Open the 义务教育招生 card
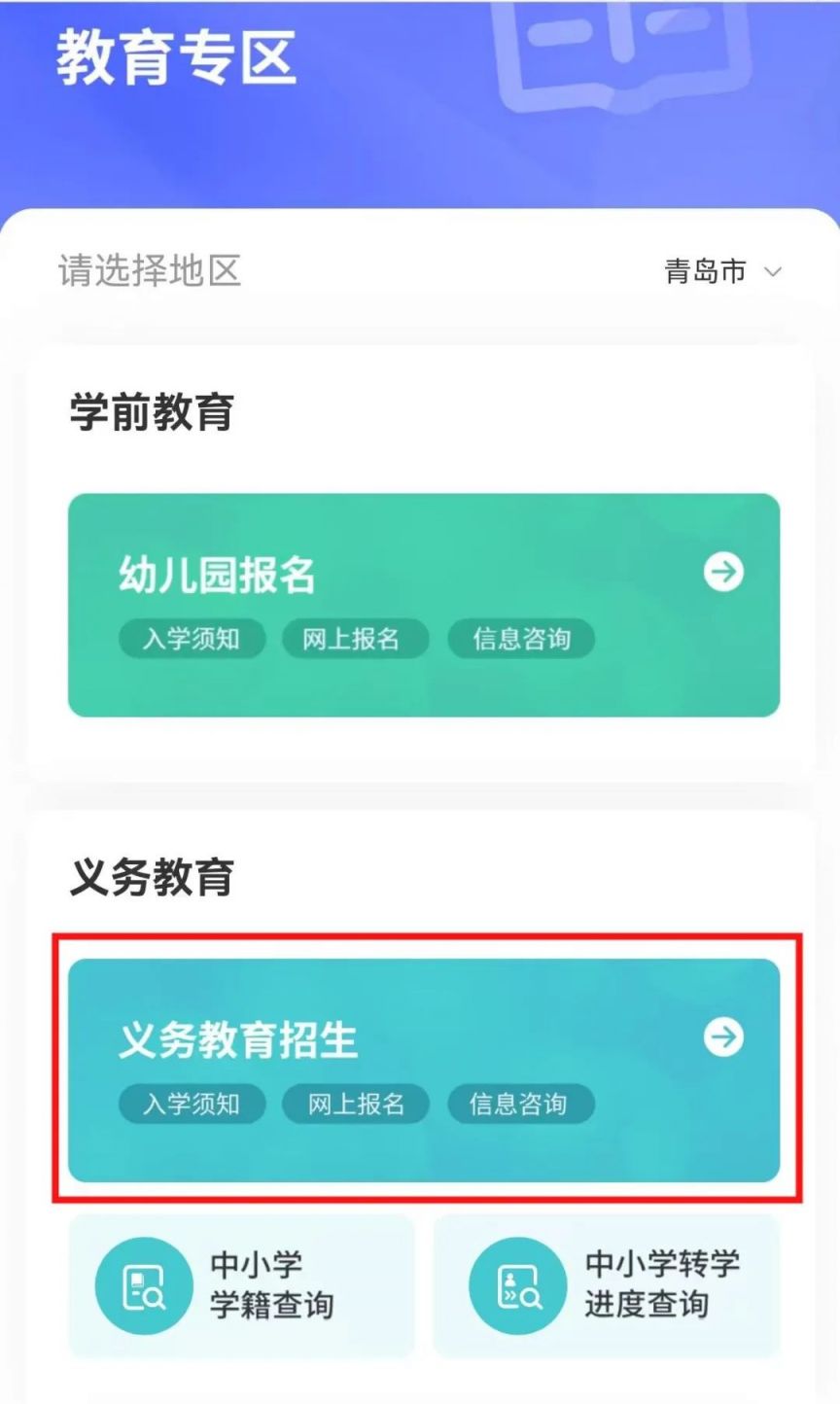The width and height of the screenshot is (840, 1404). click(424, 1070)
